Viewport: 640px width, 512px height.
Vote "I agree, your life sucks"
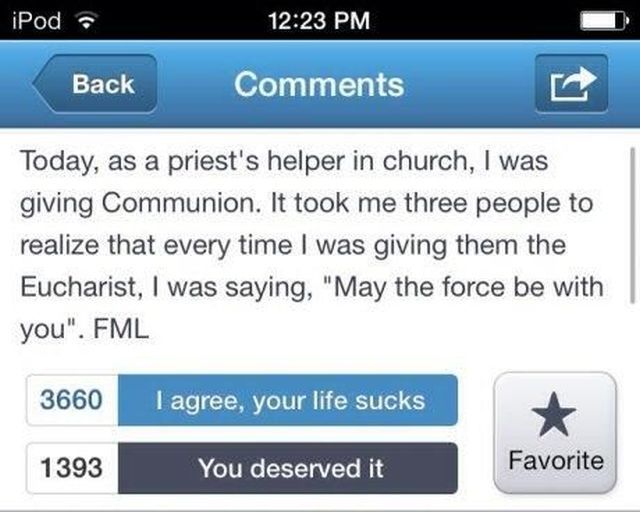[x=288, y=401]
